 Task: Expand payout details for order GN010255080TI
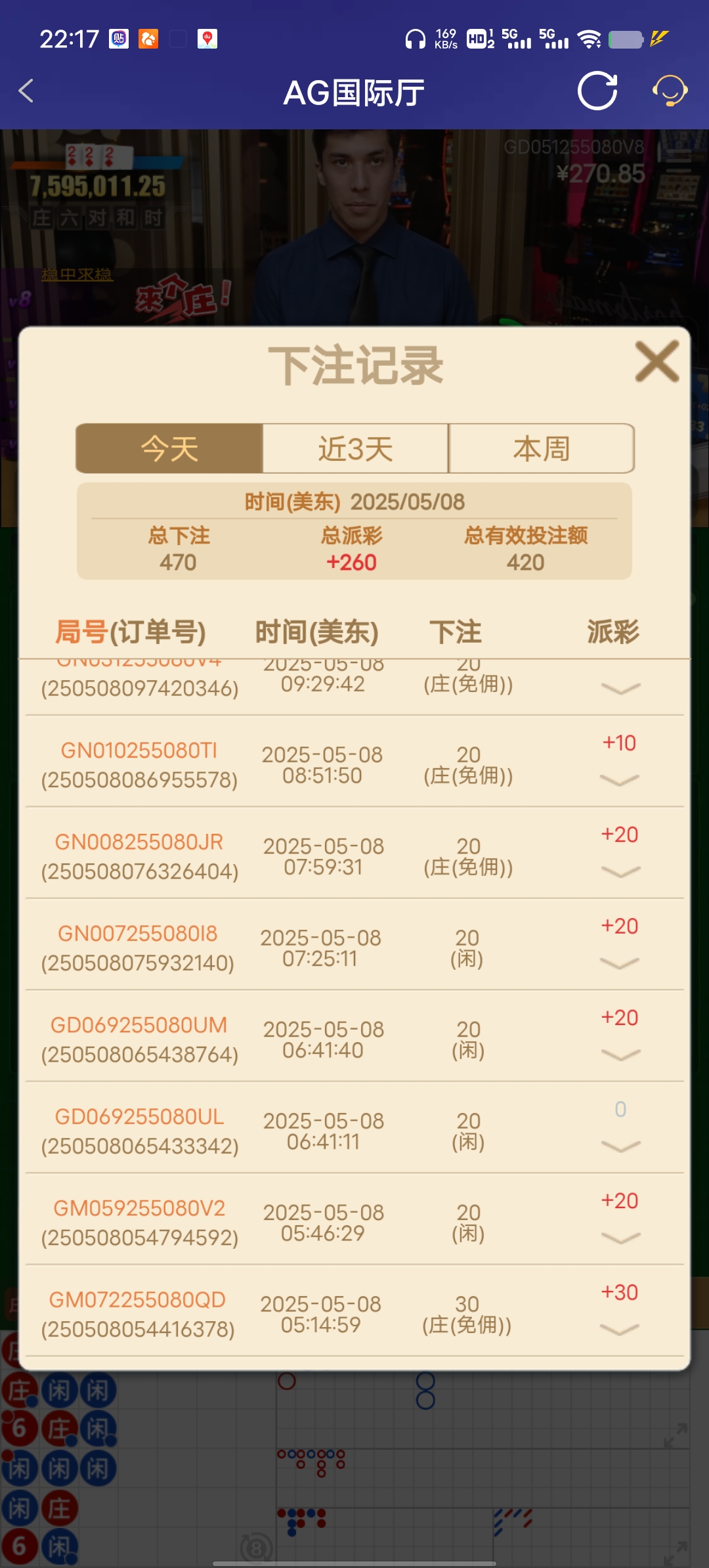[x=618, y=779]
